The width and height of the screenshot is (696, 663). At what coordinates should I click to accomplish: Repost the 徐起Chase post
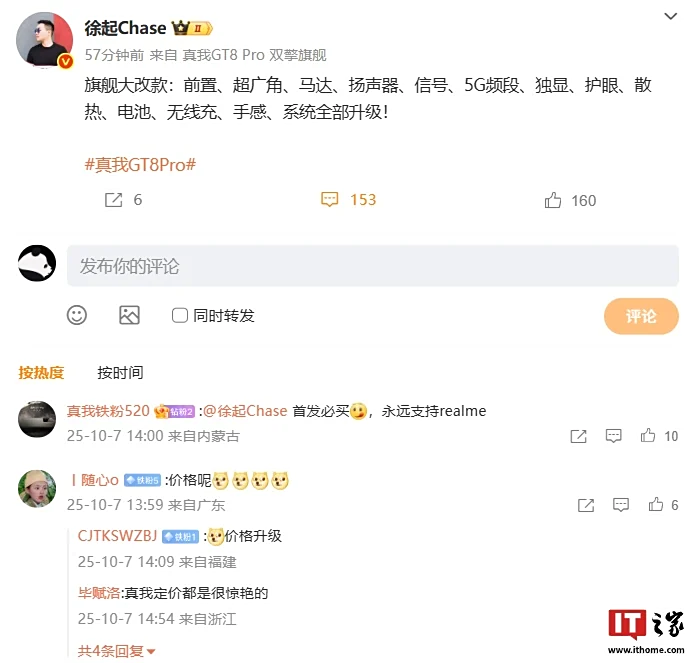114,200
